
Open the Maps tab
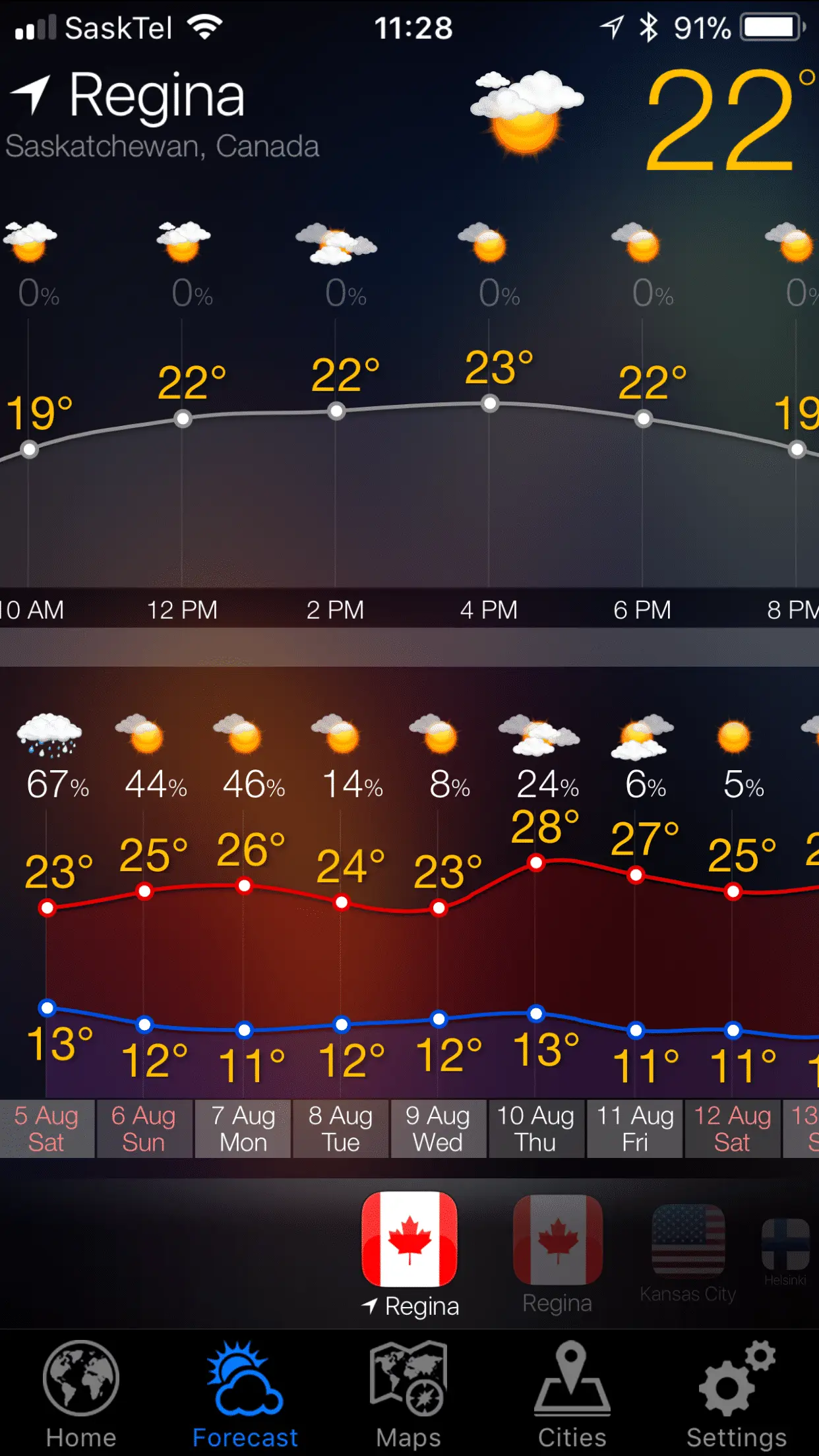(408, 1393)
